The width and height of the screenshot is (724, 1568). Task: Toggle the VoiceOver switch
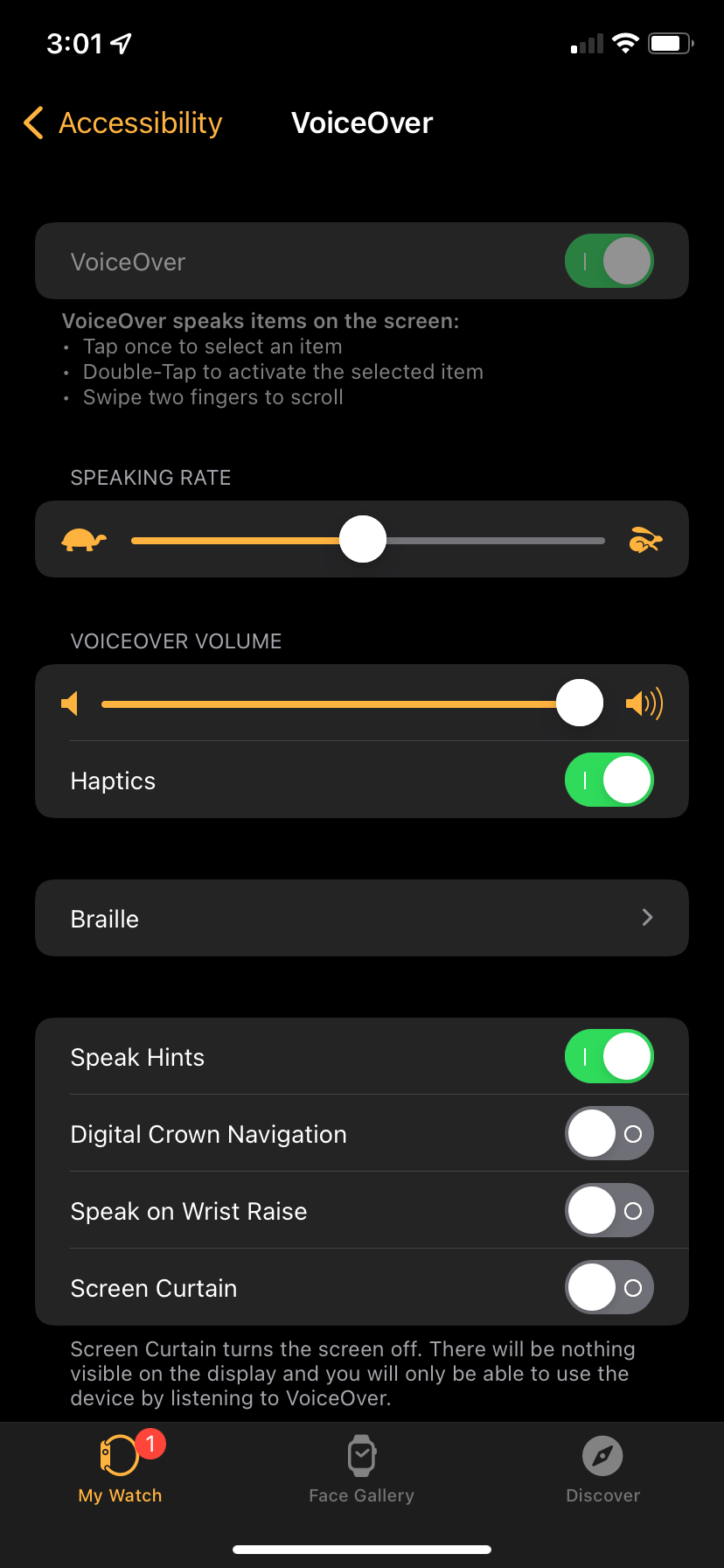[x=609, y=261]
